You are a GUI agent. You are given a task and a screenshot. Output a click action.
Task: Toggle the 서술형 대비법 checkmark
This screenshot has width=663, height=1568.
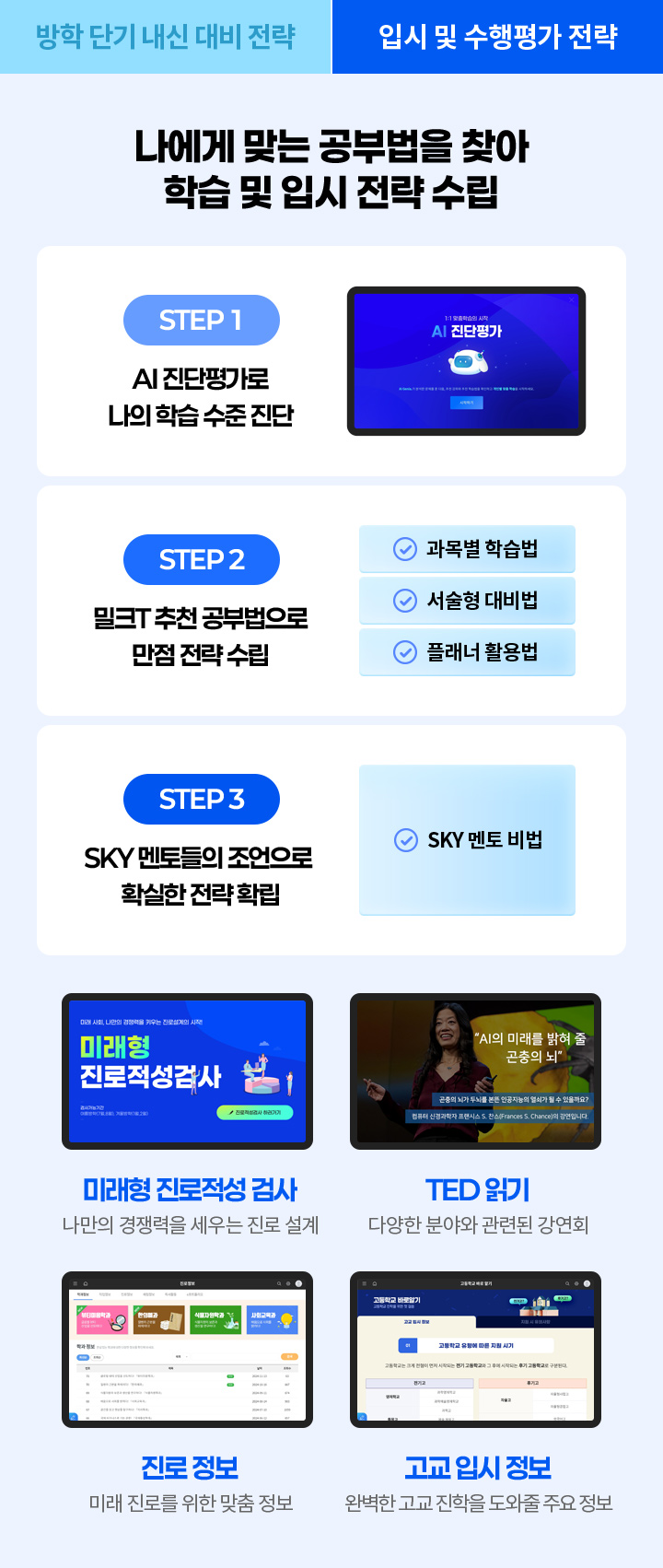pyautogui.click(x=403, y=601)
